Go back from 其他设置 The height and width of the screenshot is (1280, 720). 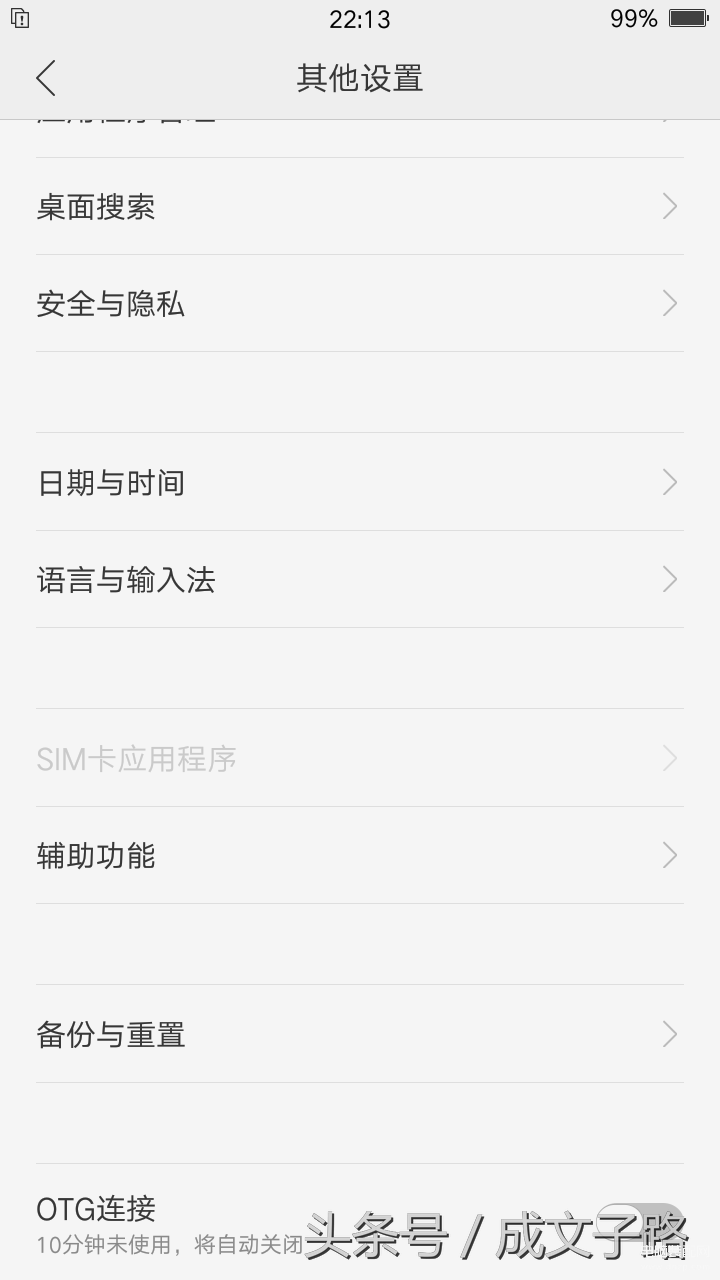click(46, 78)
